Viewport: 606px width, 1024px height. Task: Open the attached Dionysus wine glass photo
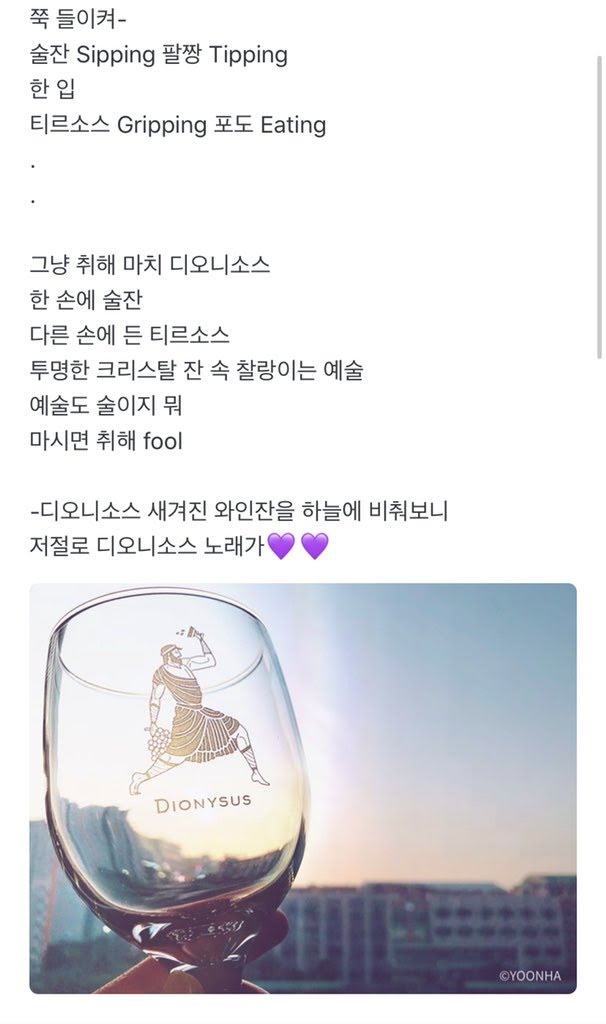click(303, 788)
